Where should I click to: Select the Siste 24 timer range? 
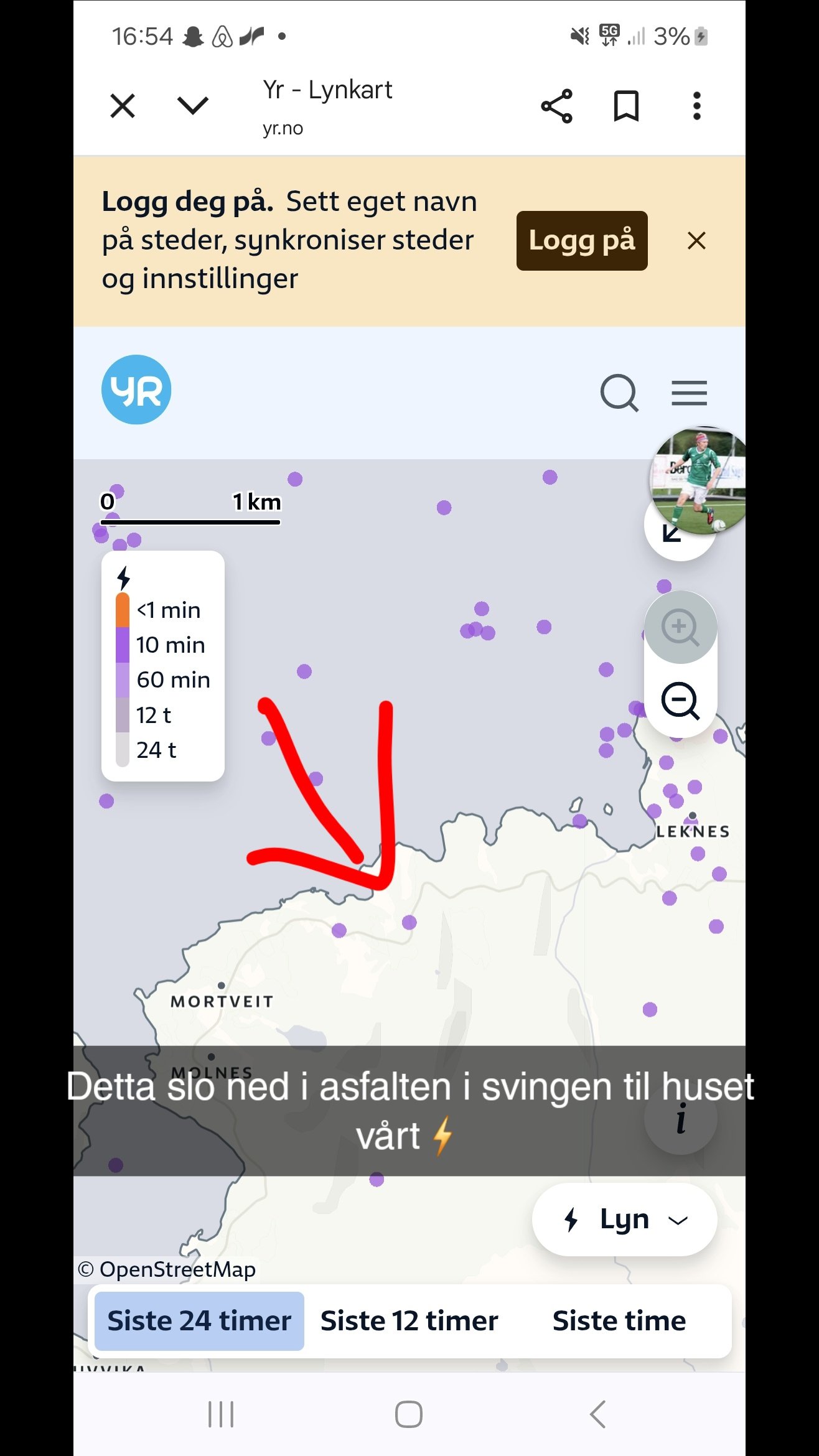click(x=199, y=1321)
